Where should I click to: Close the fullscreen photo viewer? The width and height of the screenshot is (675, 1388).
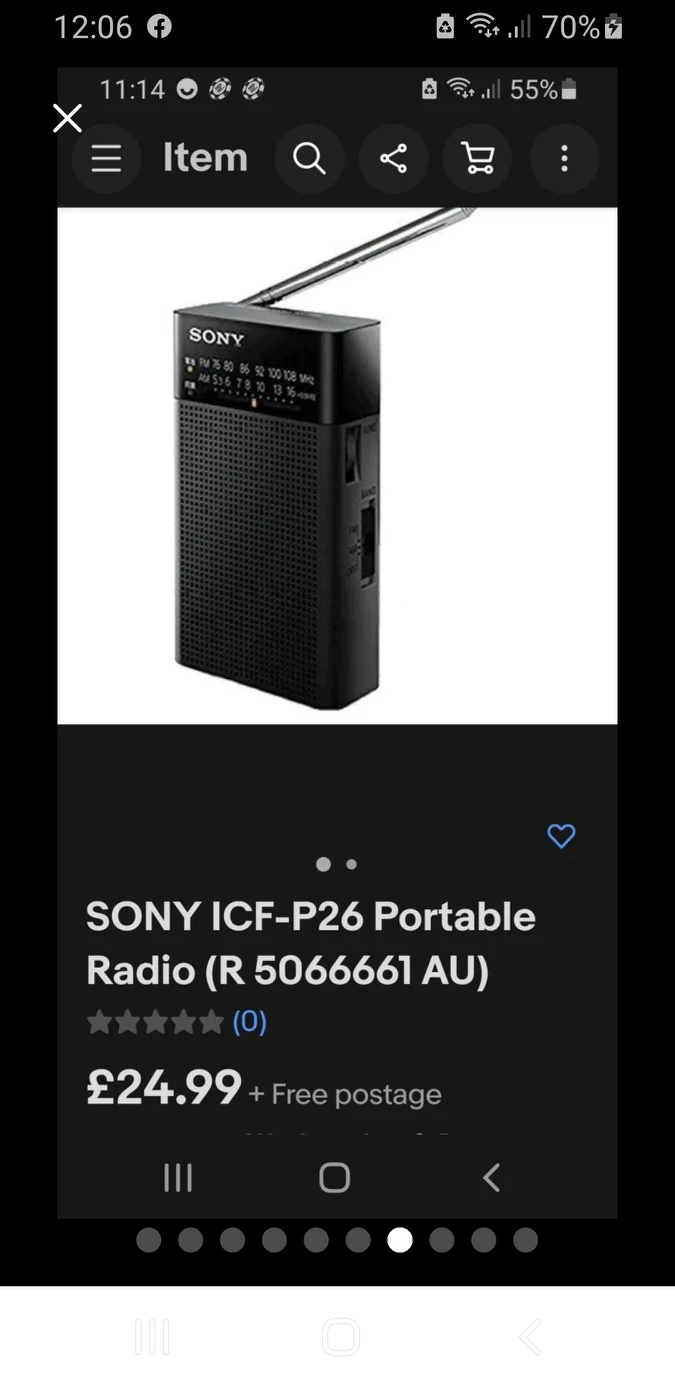(x=67, y=119)
